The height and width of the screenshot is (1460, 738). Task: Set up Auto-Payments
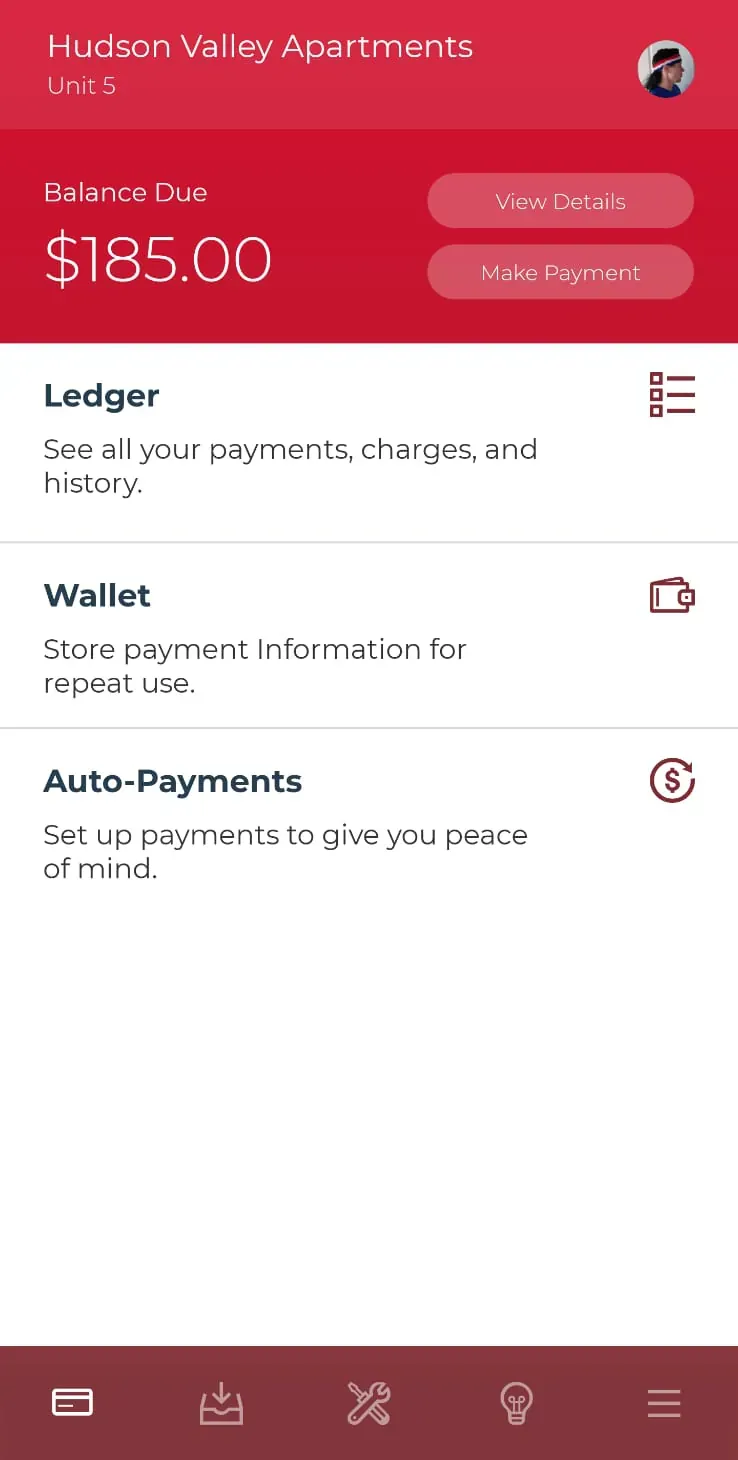tap(368, 822)
